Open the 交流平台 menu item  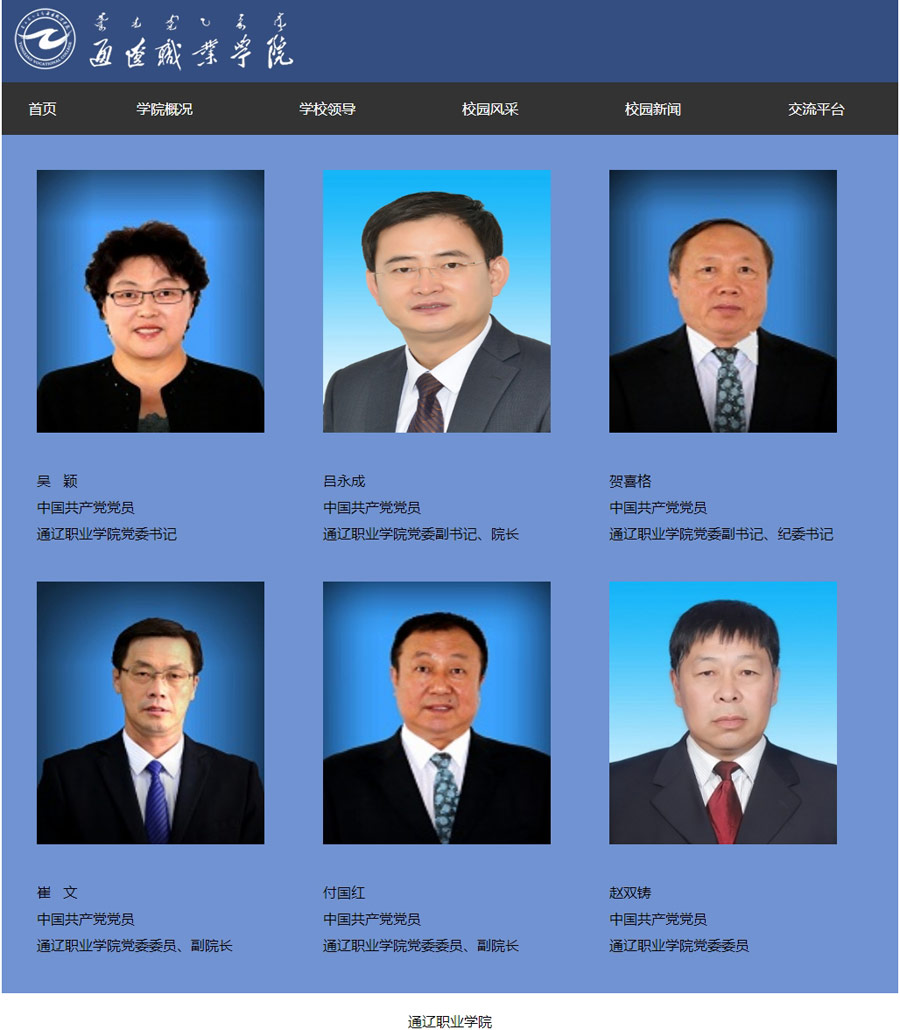[x=815, y=109]
